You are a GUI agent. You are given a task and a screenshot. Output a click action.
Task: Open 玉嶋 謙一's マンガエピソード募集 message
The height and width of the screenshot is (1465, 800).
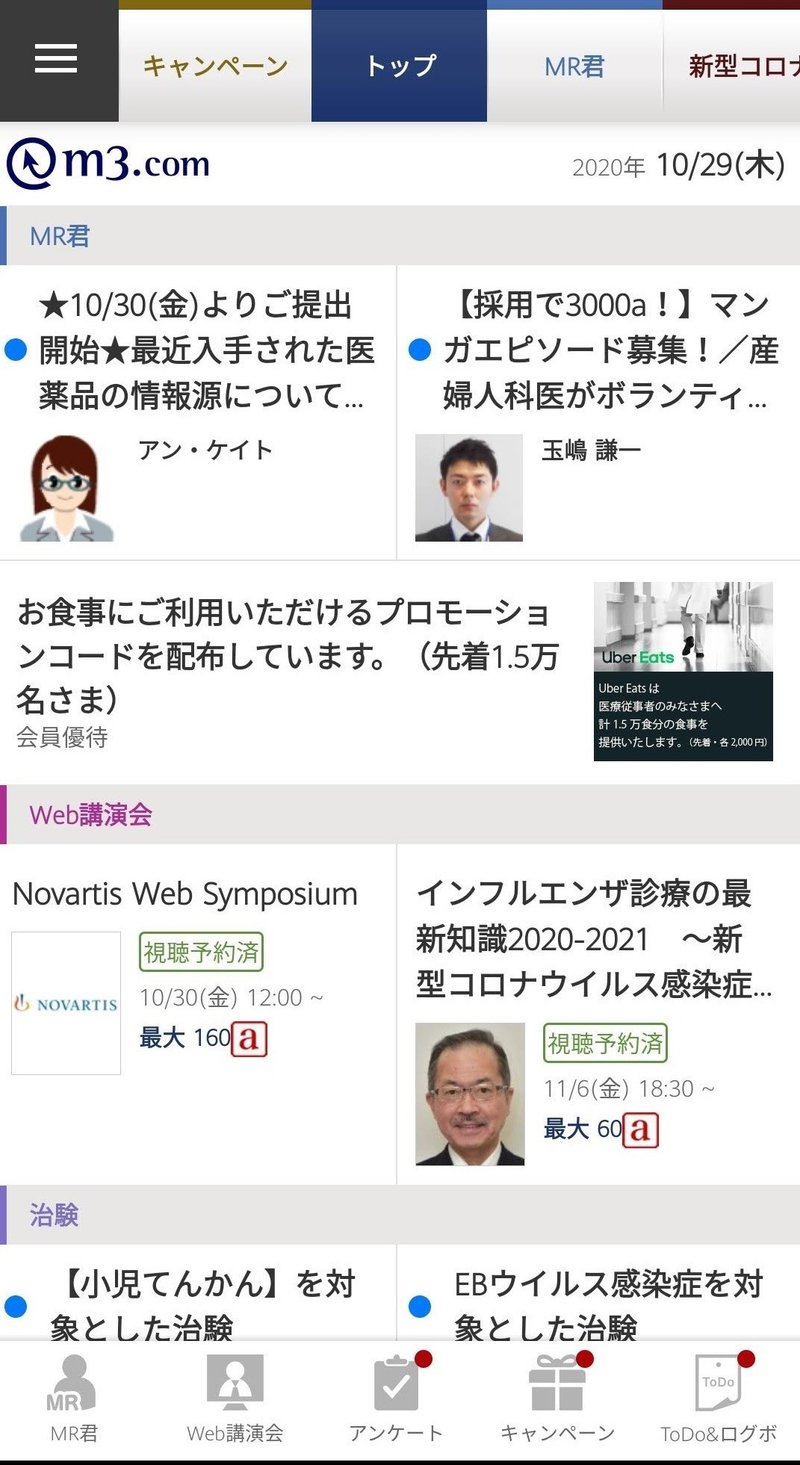pos(599,412)
